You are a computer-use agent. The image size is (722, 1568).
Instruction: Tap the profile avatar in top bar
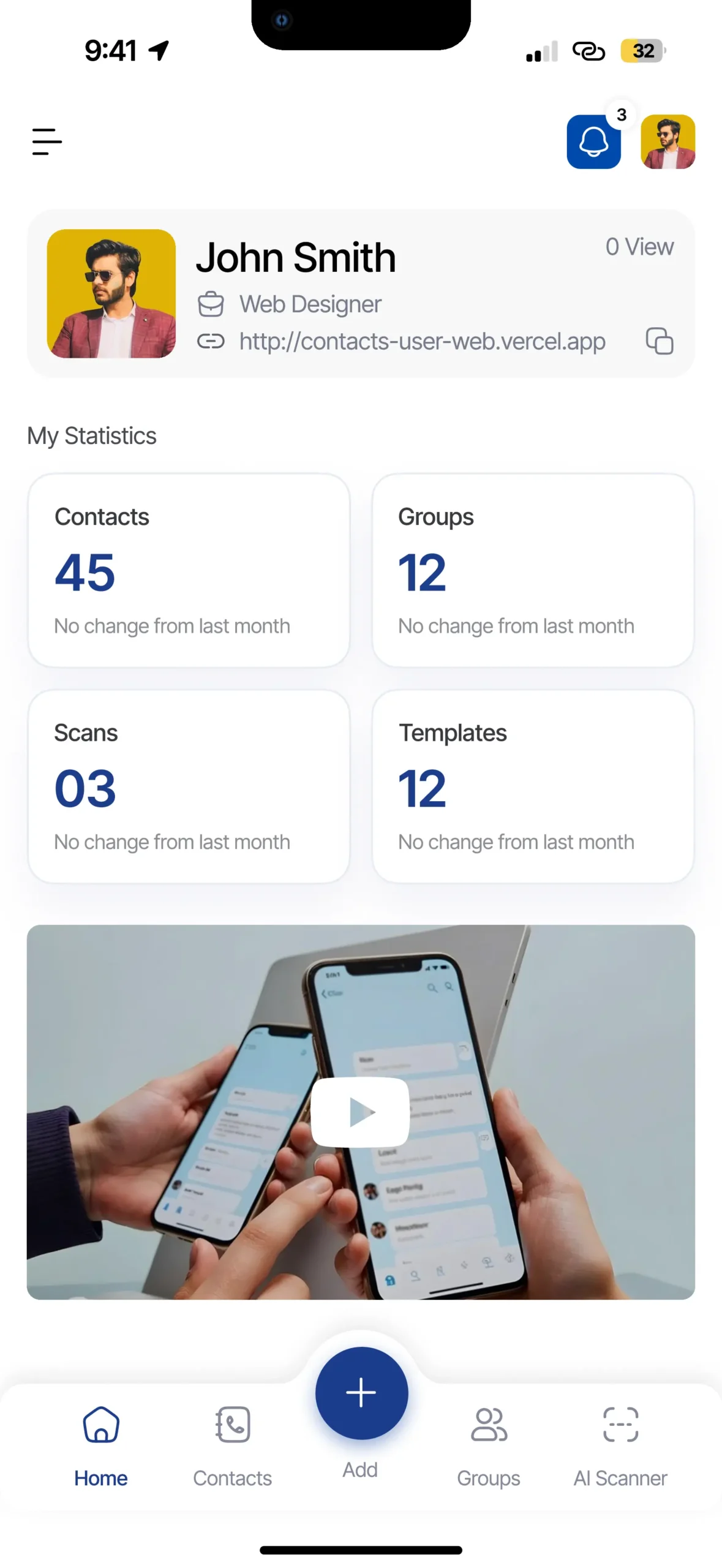coord(667,142)
